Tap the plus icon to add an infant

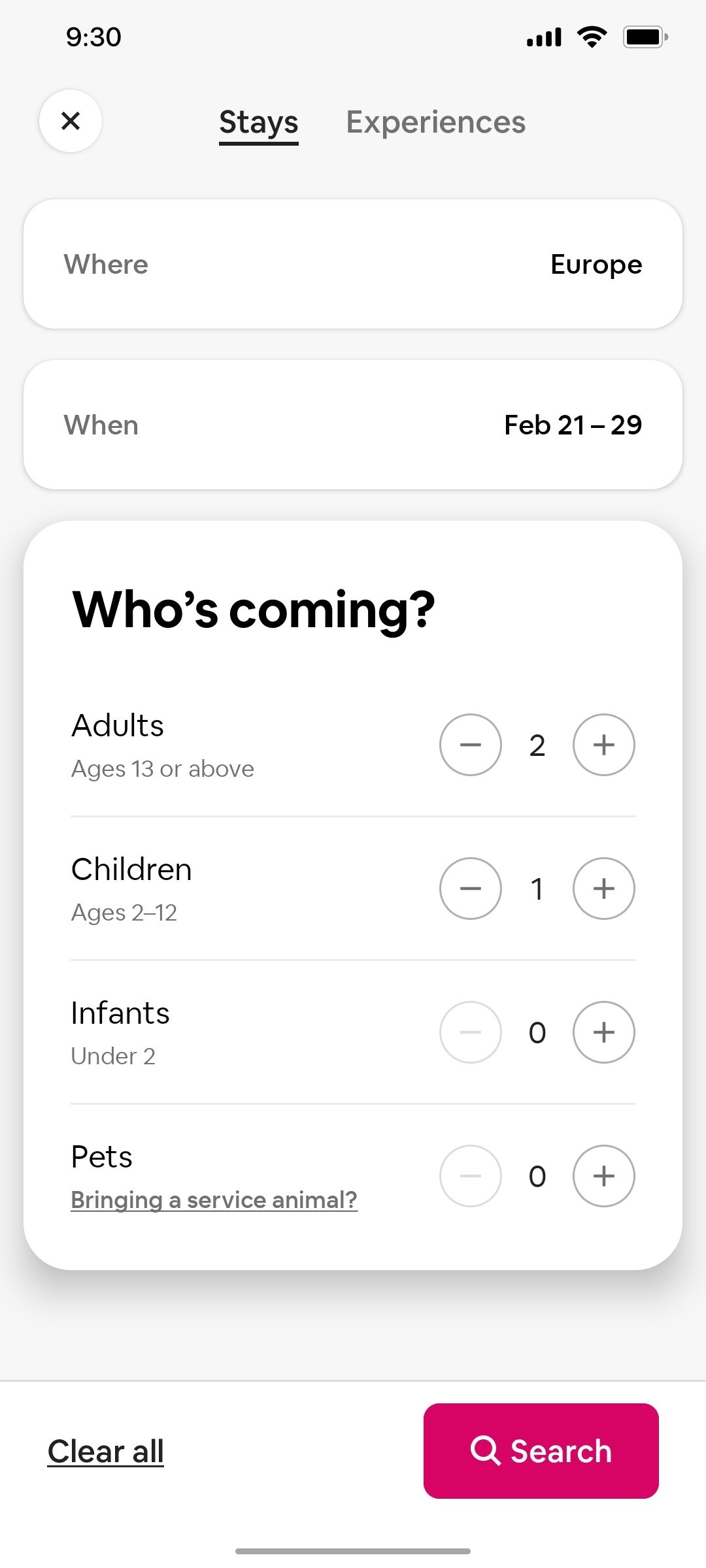(x=603, y=1032)
